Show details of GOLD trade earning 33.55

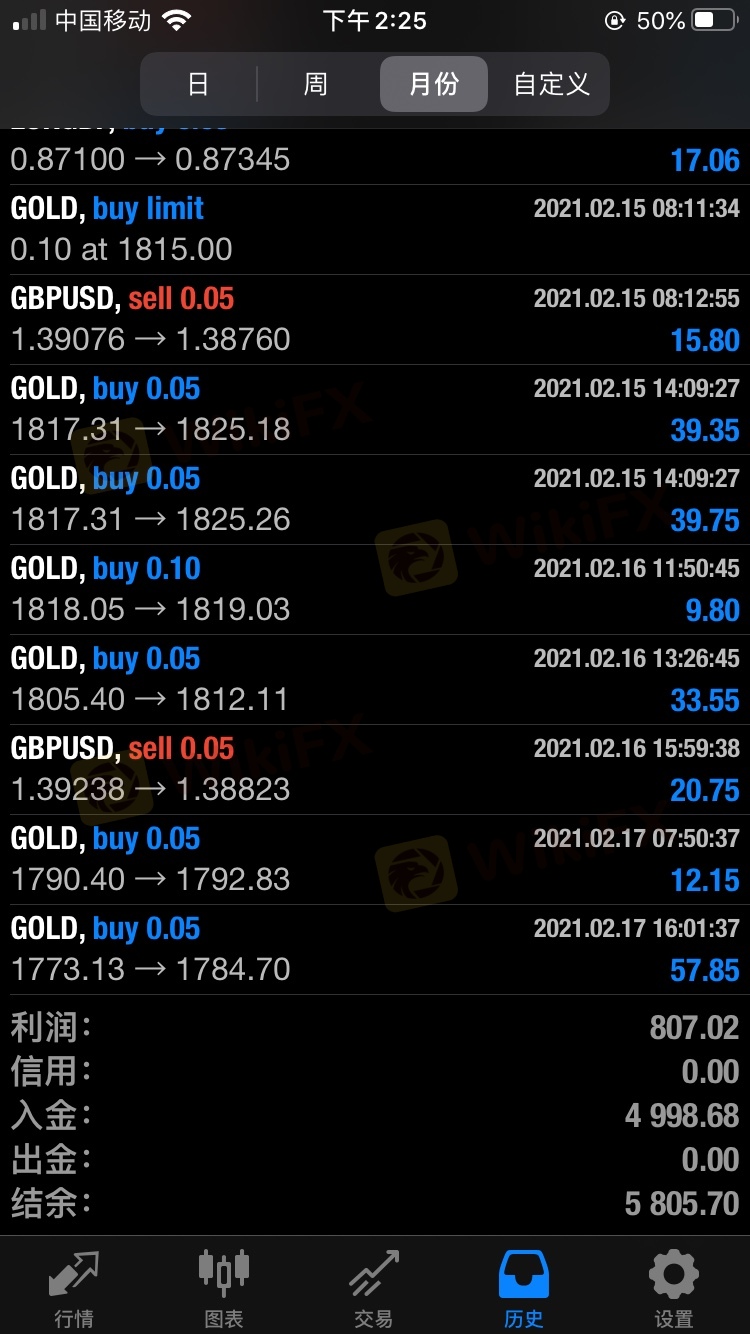[x=375, y=679]
